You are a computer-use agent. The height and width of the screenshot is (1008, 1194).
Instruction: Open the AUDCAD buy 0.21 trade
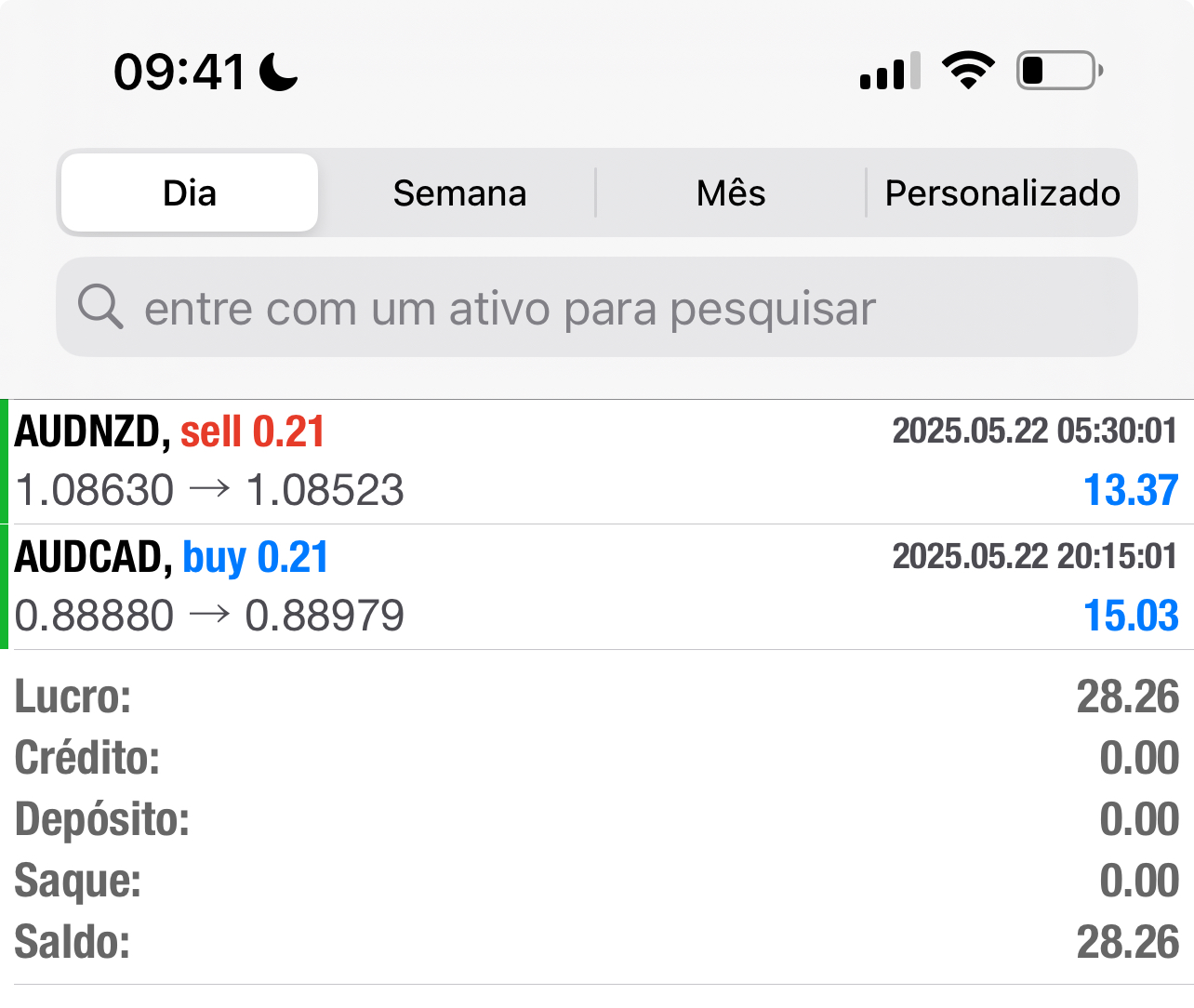point(597,587)
